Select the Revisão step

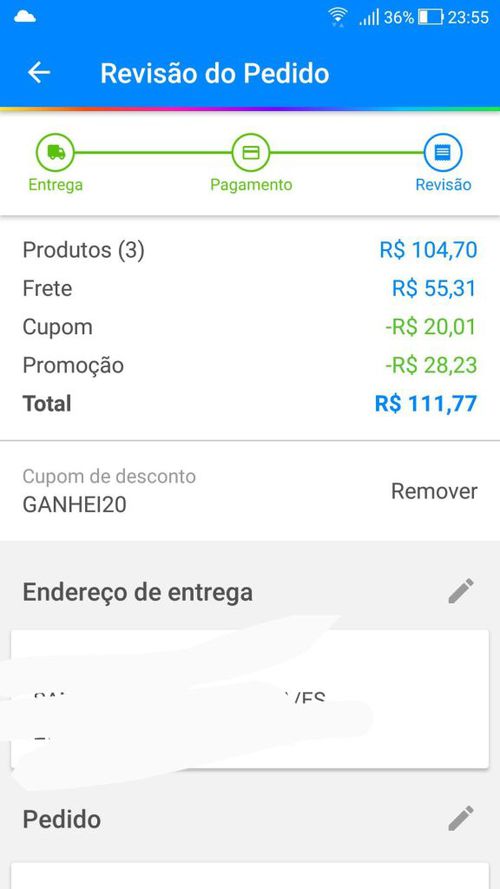coord(443,163)
